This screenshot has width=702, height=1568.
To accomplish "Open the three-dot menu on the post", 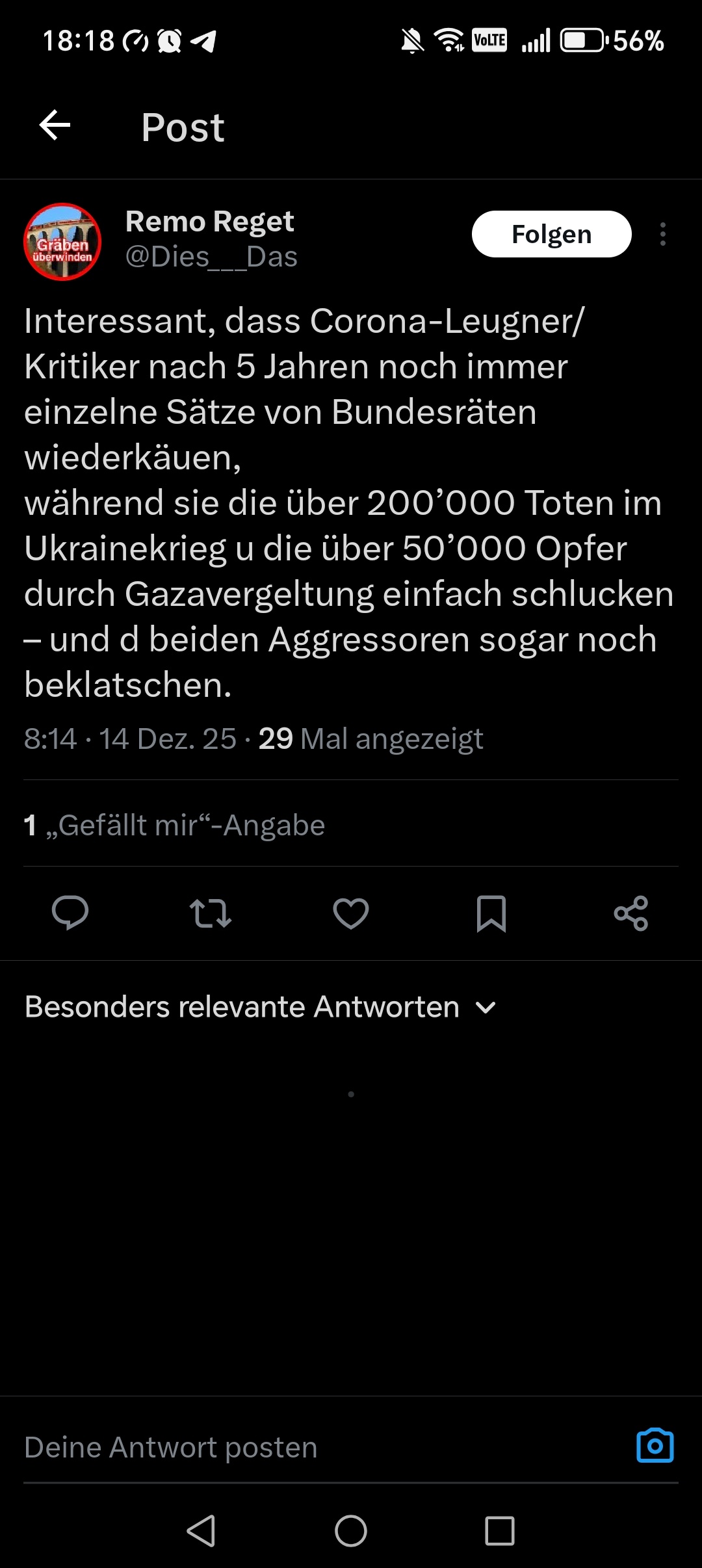I will coord(662,235).
